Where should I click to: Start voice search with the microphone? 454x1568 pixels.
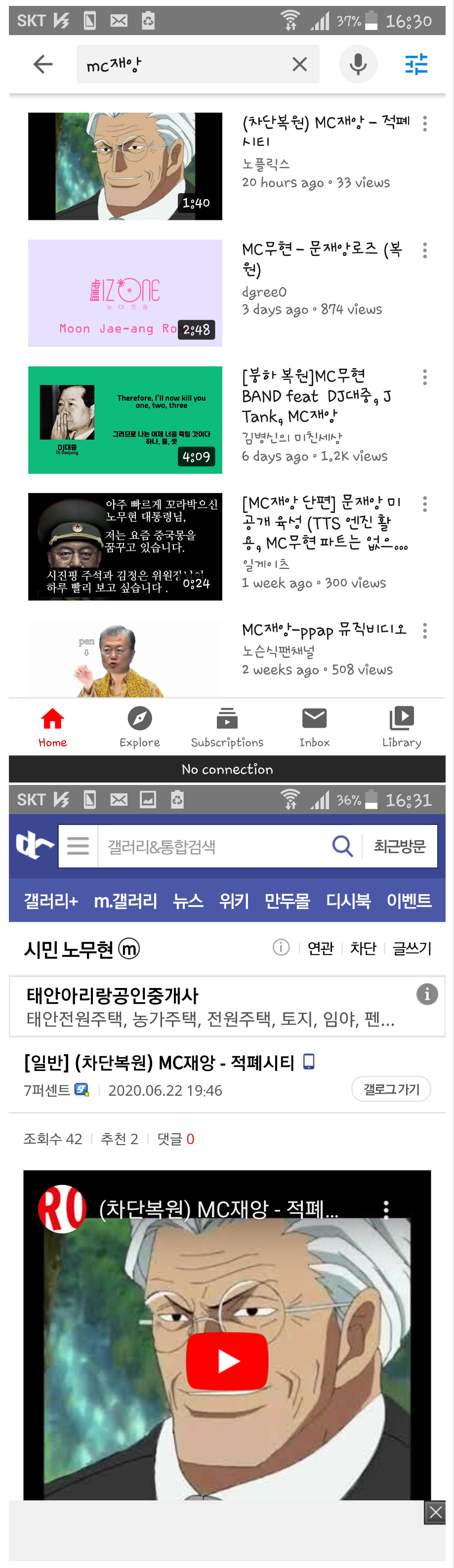tap(358, 64)
